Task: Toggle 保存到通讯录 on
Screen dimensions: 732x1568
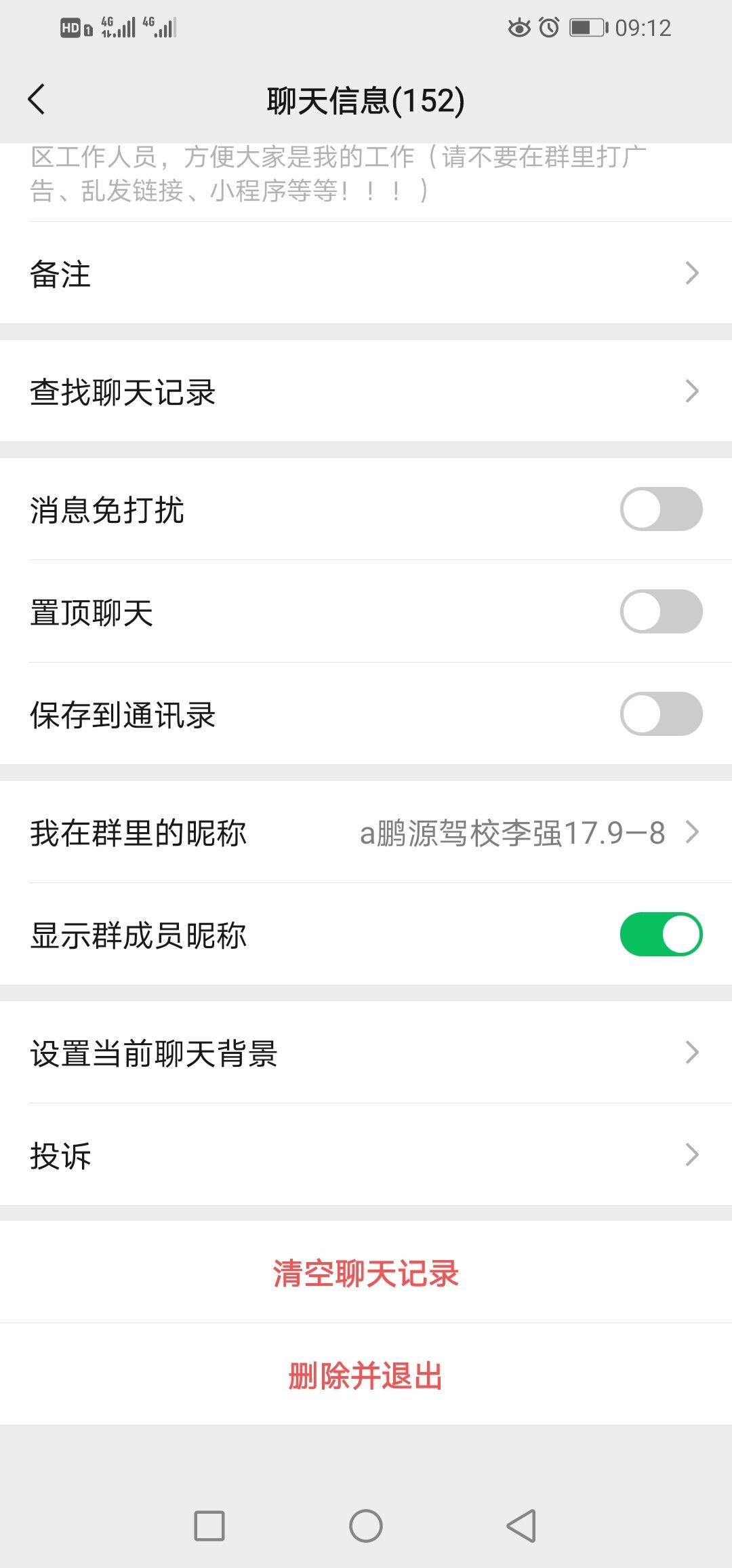Action: (661, 714)
